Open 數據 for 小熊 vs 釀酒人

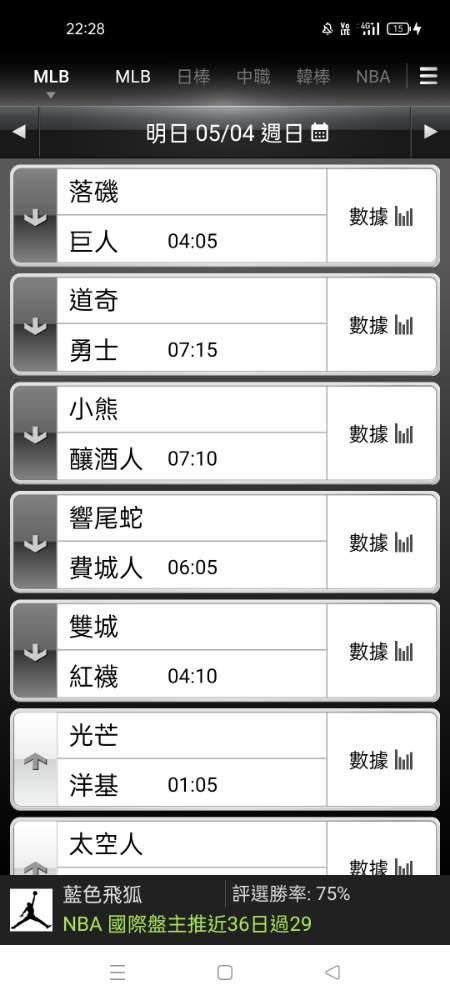click(x=382, y=434)
